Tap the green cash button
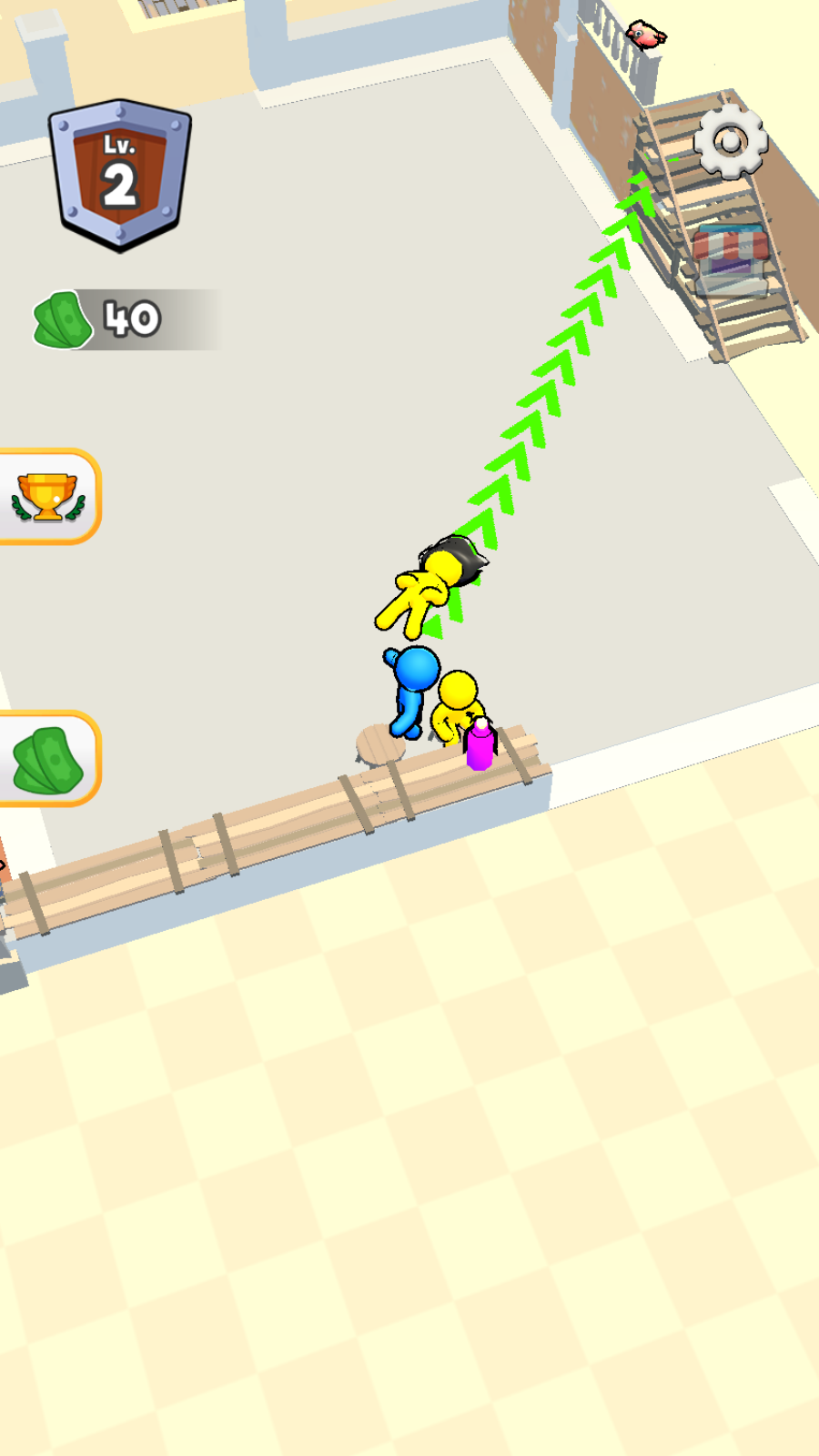The image size is (819, 1456). [48, 759]
